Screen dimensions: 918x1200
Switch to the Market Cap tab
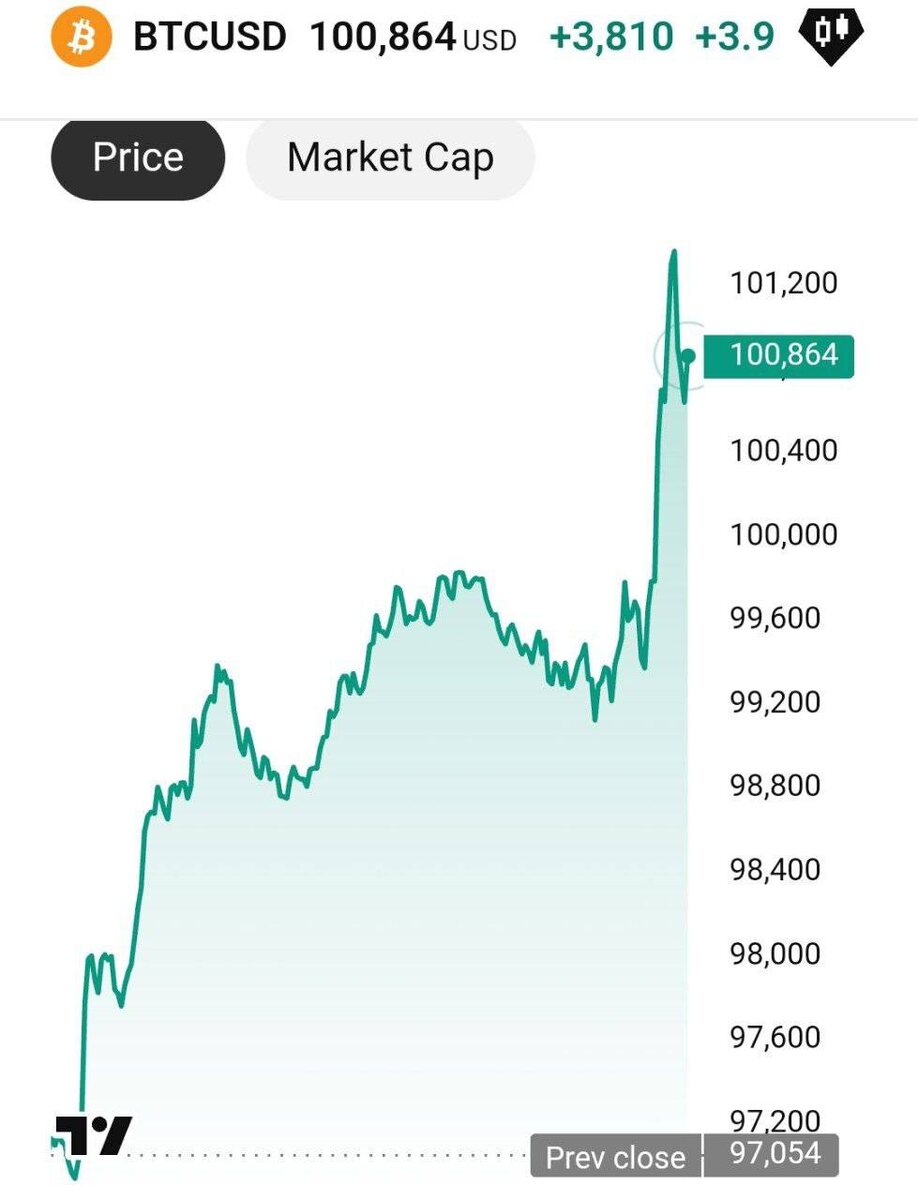tap(390, 158)
